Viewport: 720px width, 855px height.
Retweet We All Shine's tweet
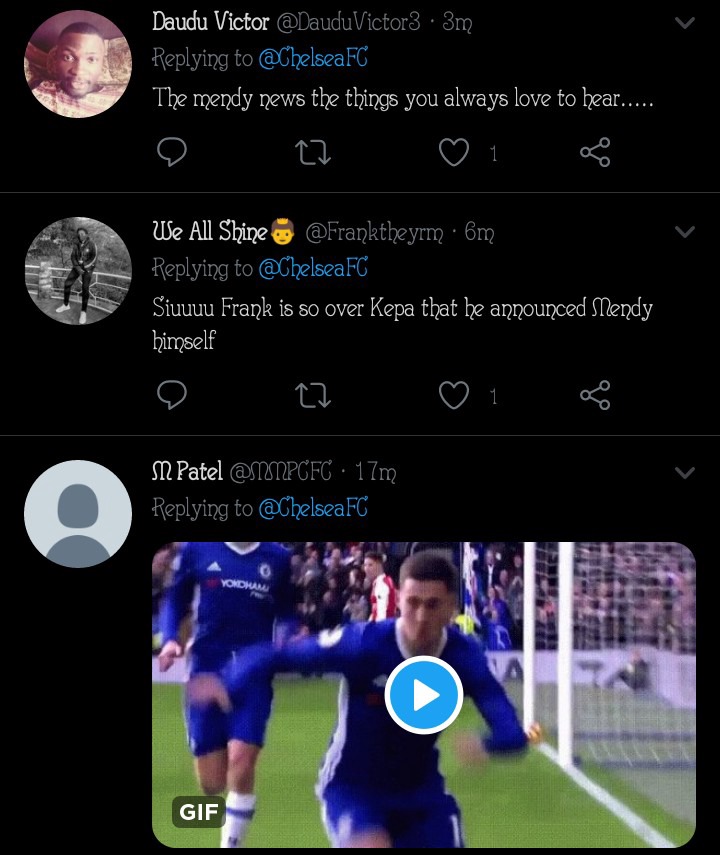314,396
